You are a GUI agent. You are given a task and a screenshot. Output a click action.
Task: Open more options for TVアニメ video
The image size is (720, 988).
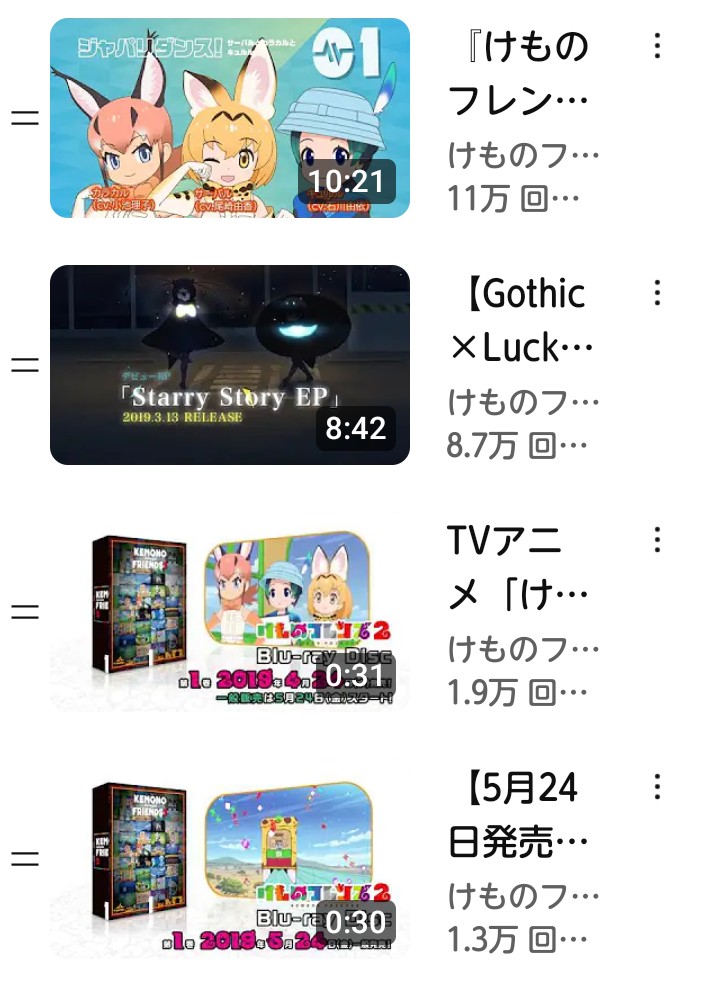pos(657,540)
